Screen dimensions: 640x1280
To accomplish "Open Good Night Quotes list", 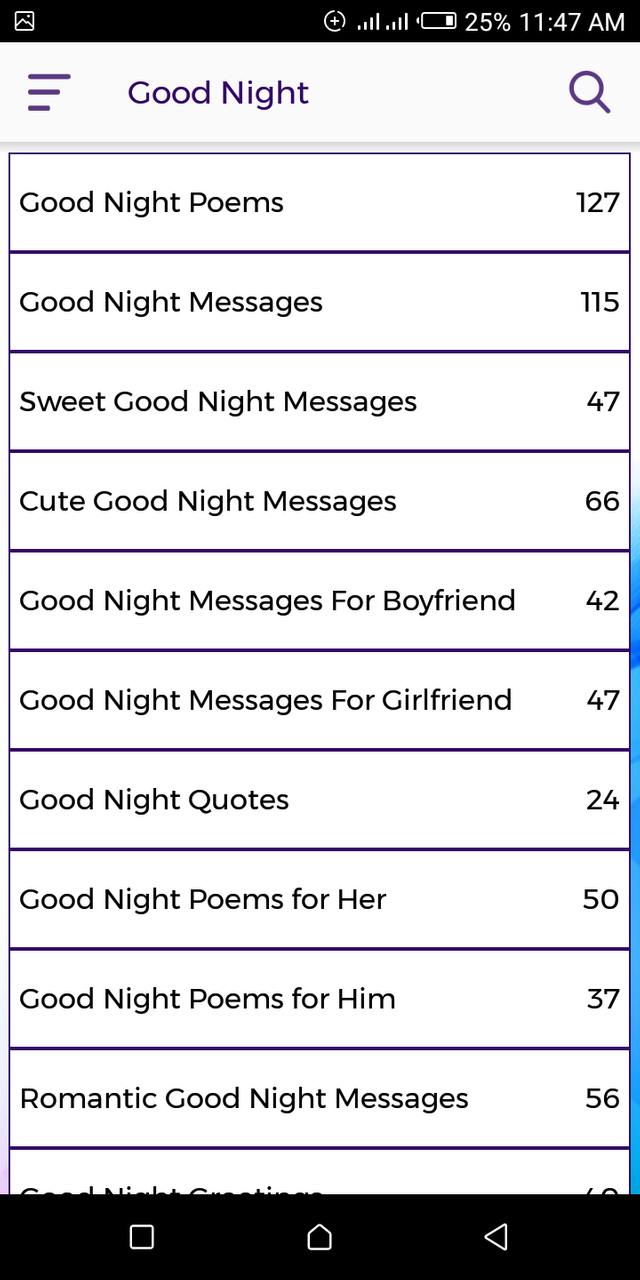I will click(x=320, y=800).
